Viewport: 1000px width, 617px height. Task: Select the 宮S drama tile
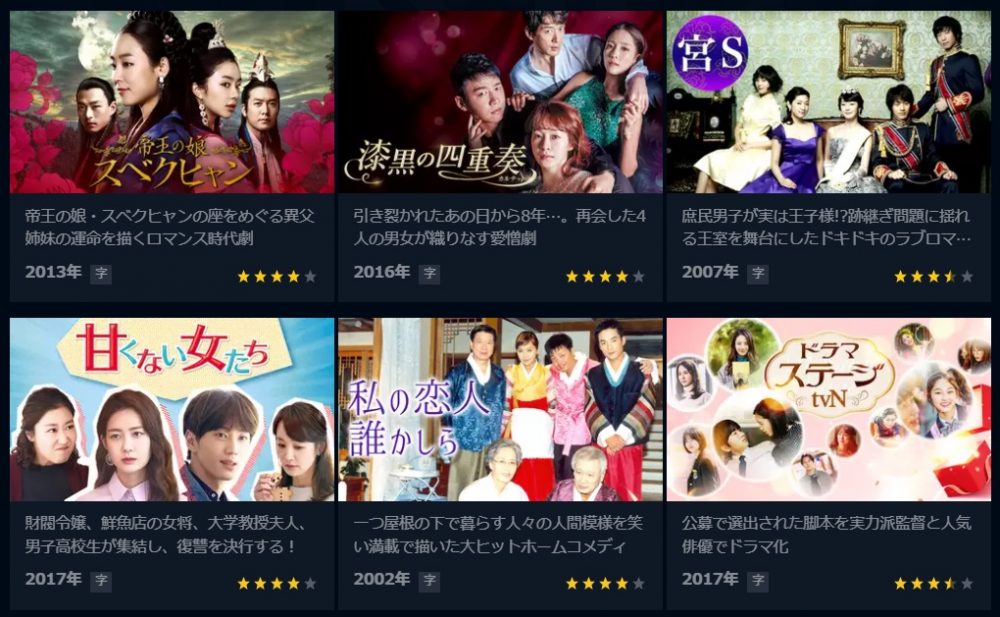tap(828, 103)
